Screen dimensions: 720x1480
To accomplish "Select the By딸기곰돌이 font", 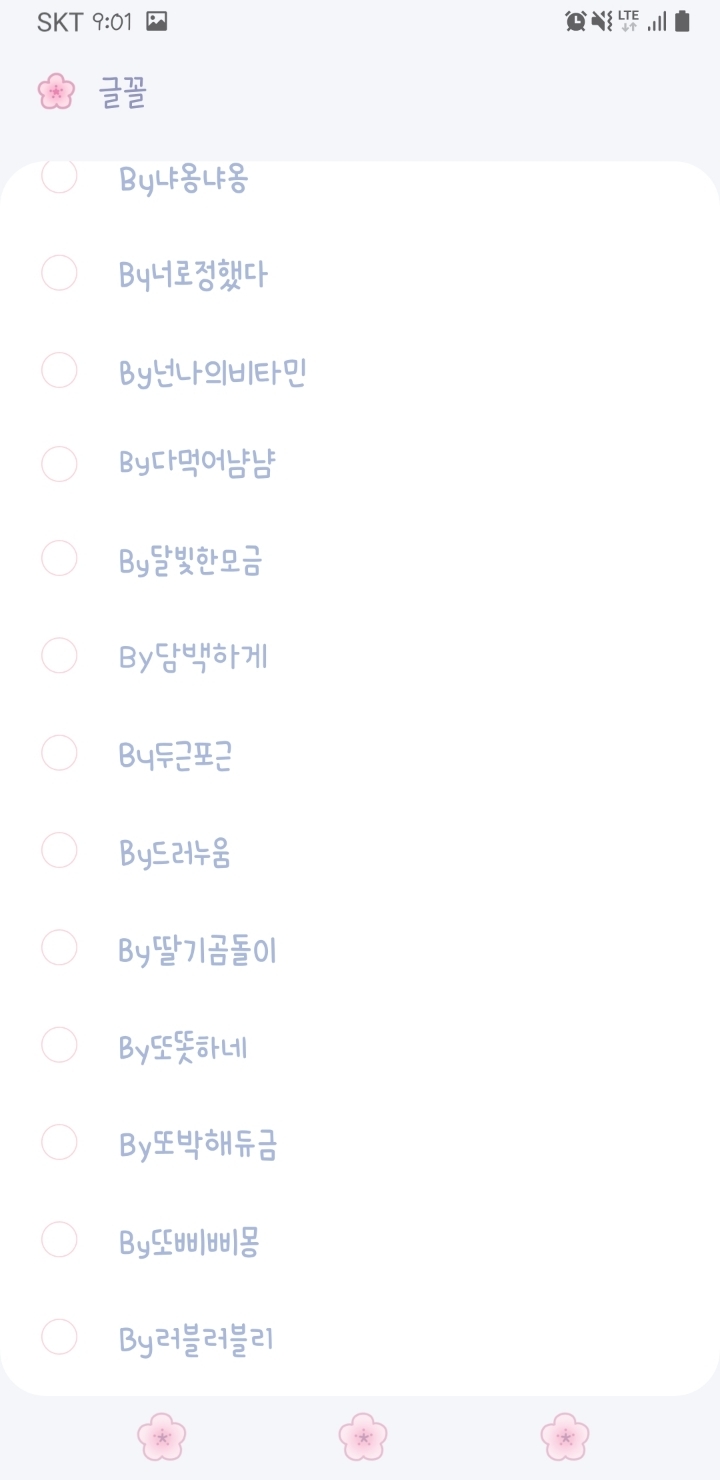I will [x=59, y=948].
